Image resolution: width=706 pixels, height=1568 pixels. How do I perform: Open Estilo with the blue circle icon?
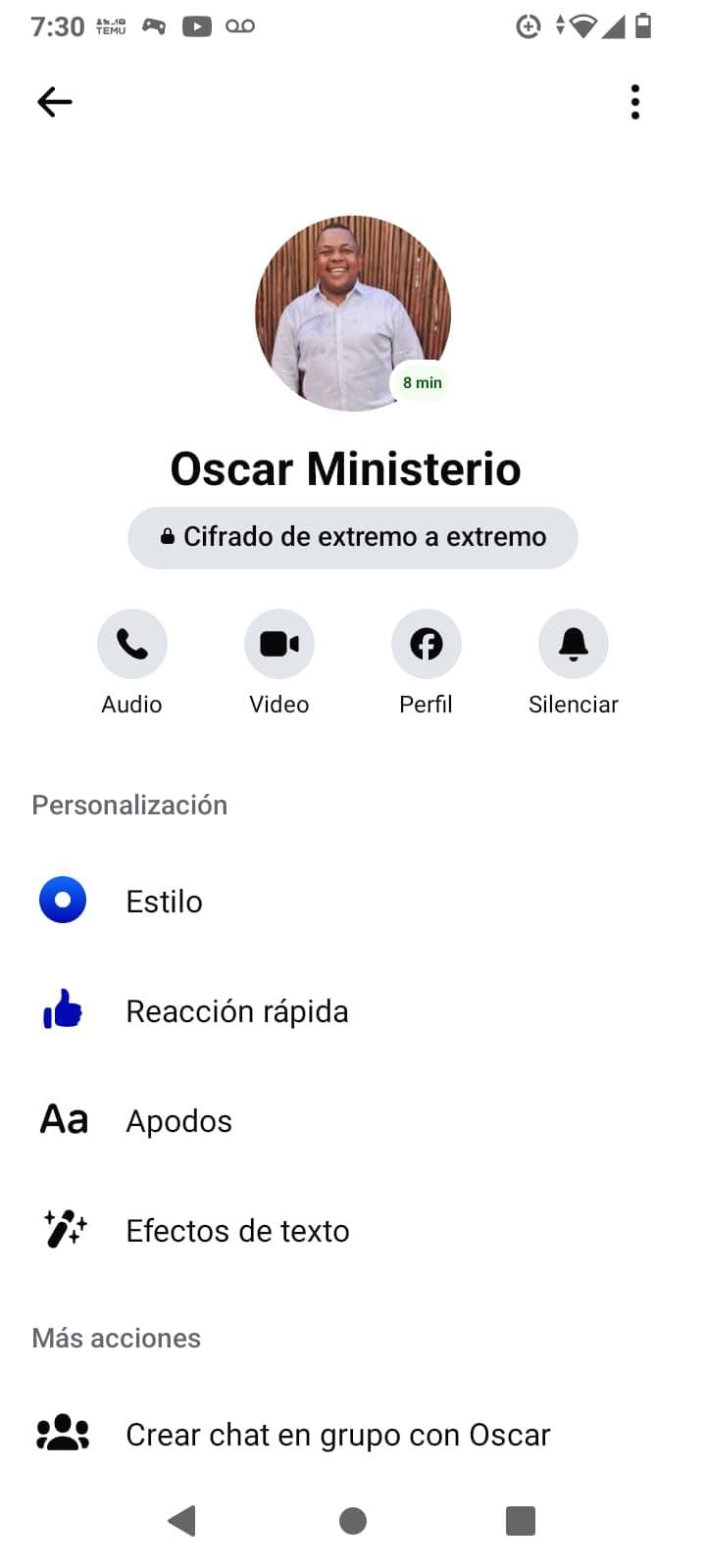(62, 900)
